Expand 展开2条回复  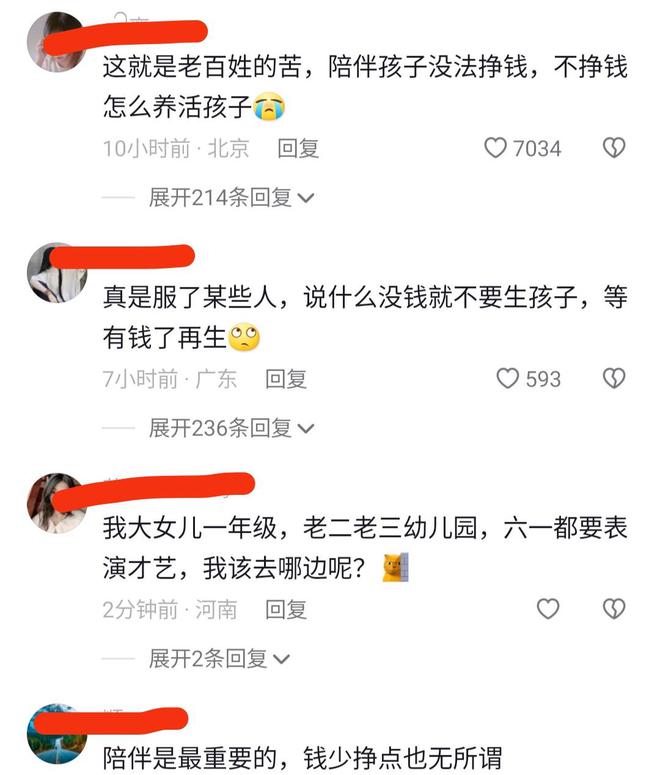[x=219, y=658]
